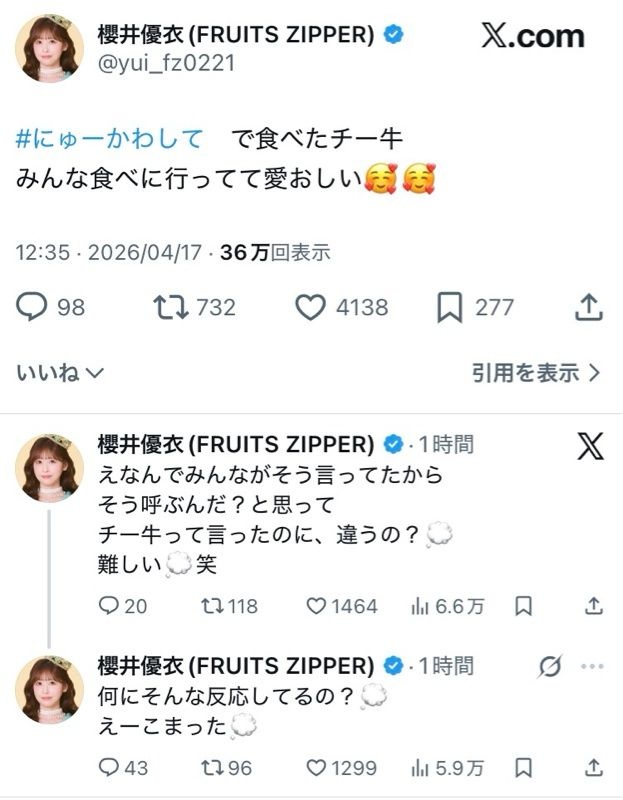Image resolution: width=623 pixels, height=800 pixels.
Task: Tap the Grok icon on the えーこまった reply
Action: click(x=549, y=666)
